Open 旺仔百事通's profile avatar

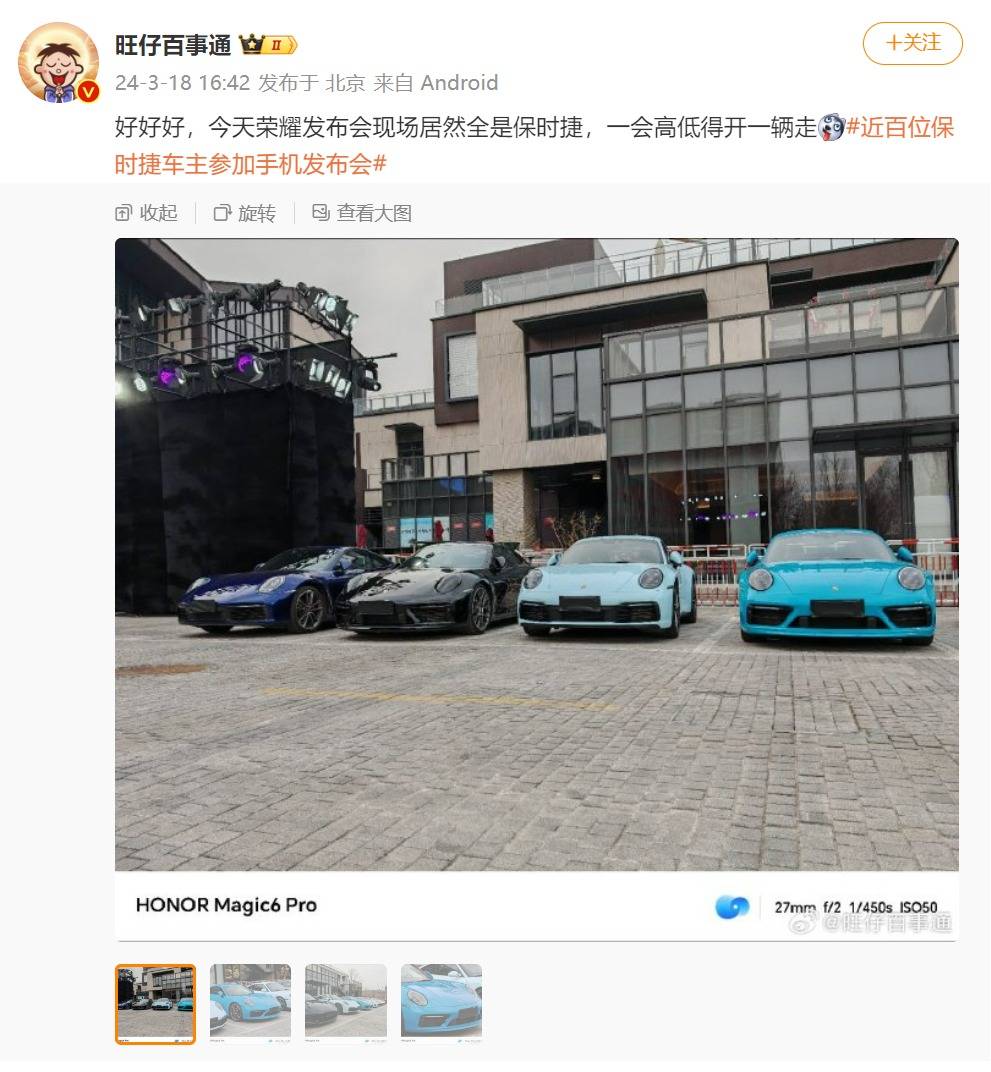pyautogui.click(x=59, y=62)
